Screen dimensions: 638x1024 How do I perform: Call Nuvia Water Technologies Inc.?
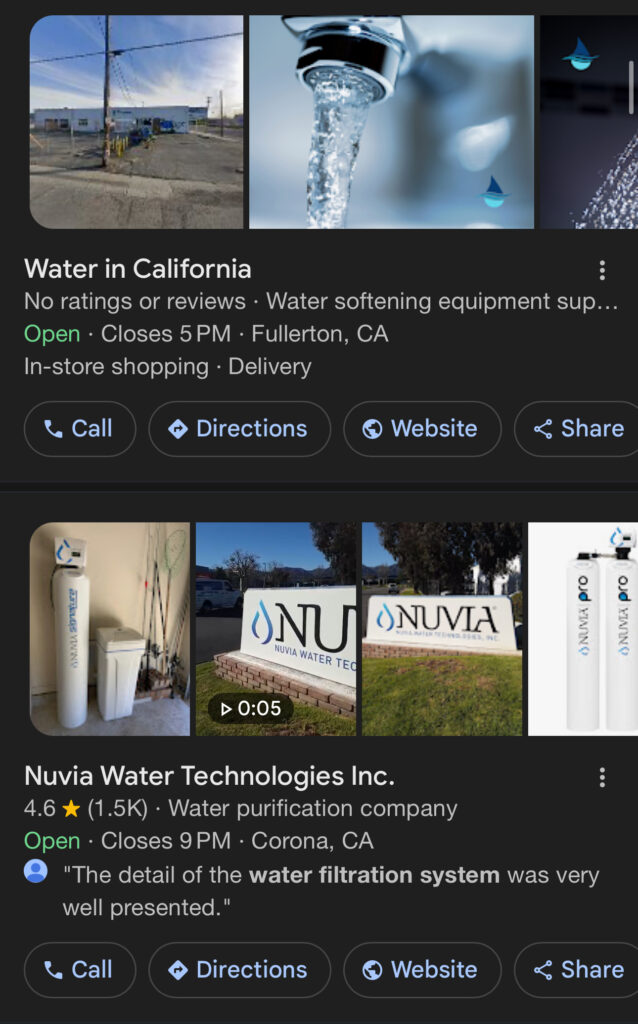tap(79, 970)
